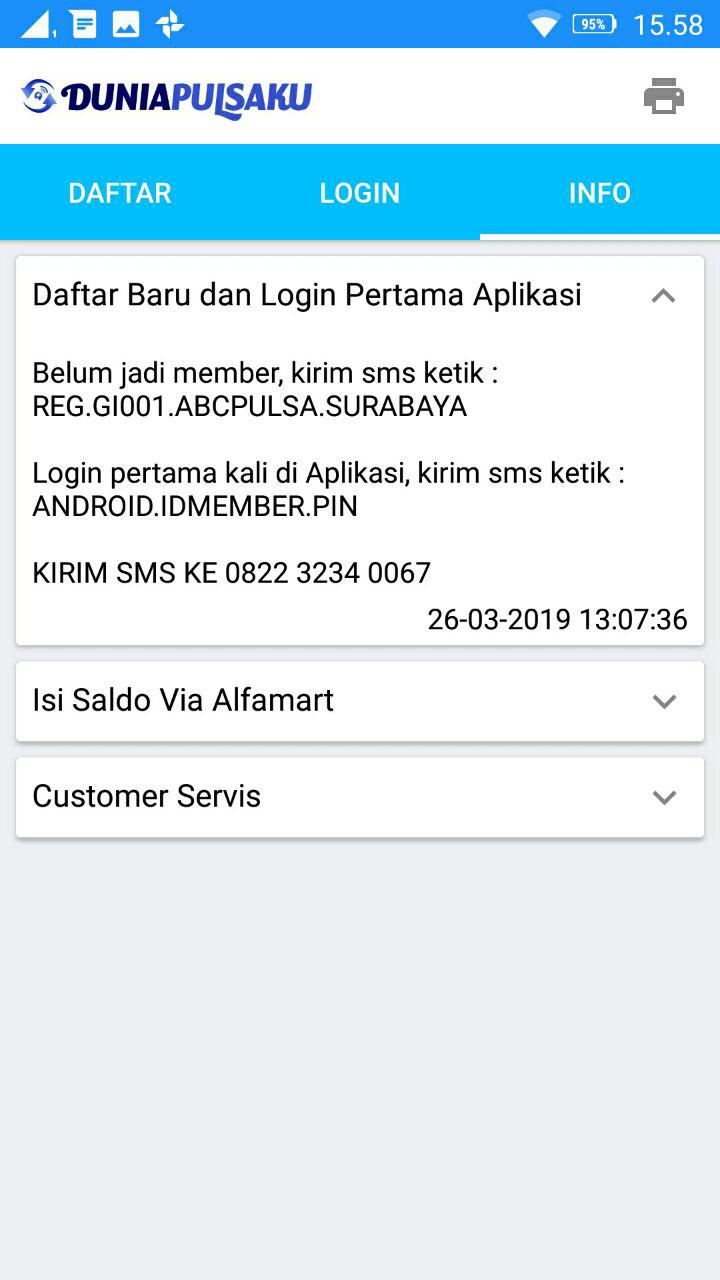Viewport: 720px width, 1280px height.
Task: Switch to the DAFTAR tab
Action: 120,193
